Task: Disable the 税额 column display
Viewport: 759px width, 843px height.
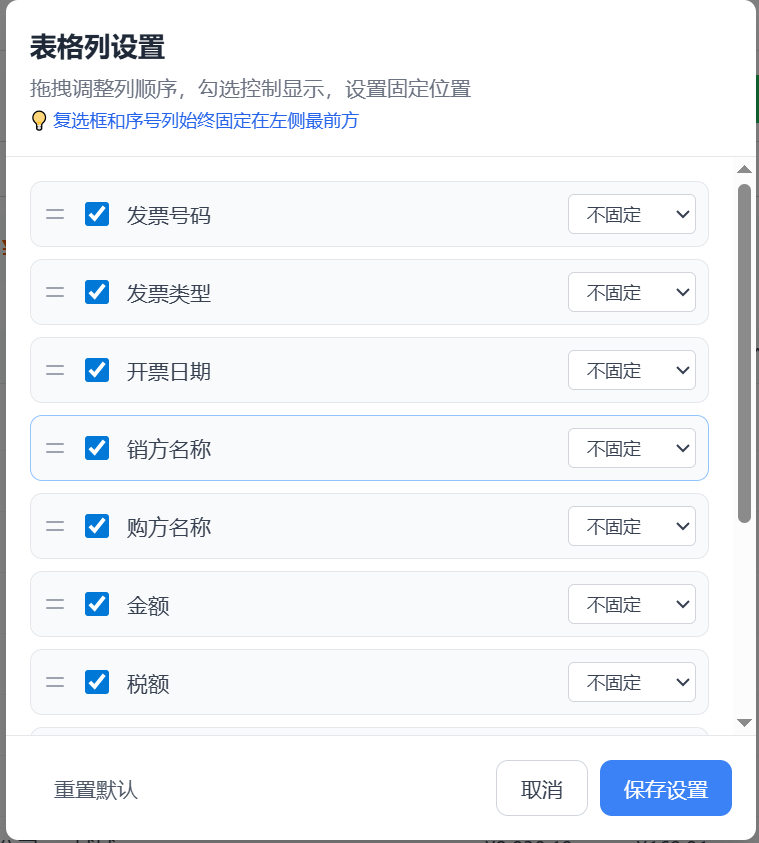Action: pos(96,682)
